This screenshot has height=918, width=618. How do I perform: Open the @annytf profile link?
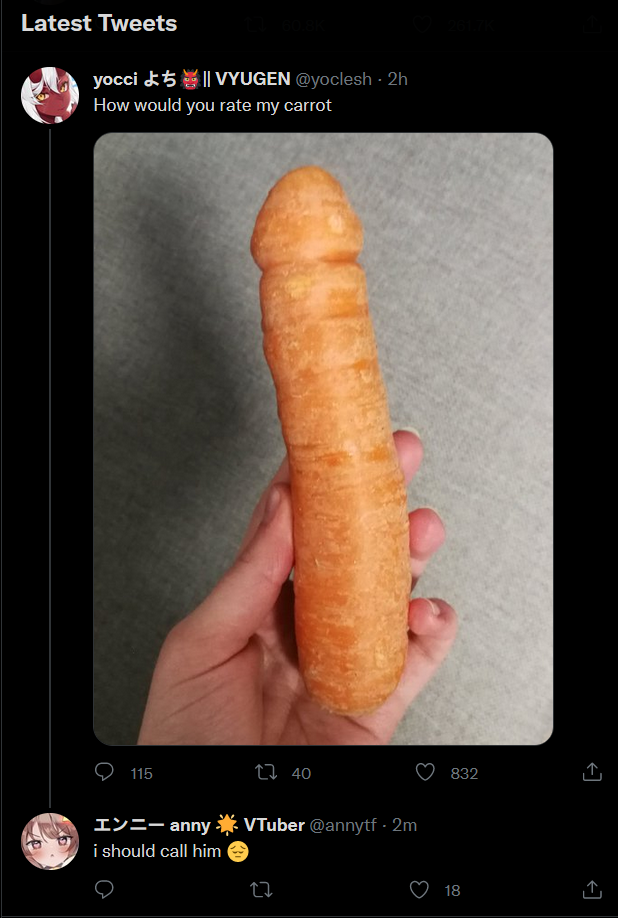343,825
